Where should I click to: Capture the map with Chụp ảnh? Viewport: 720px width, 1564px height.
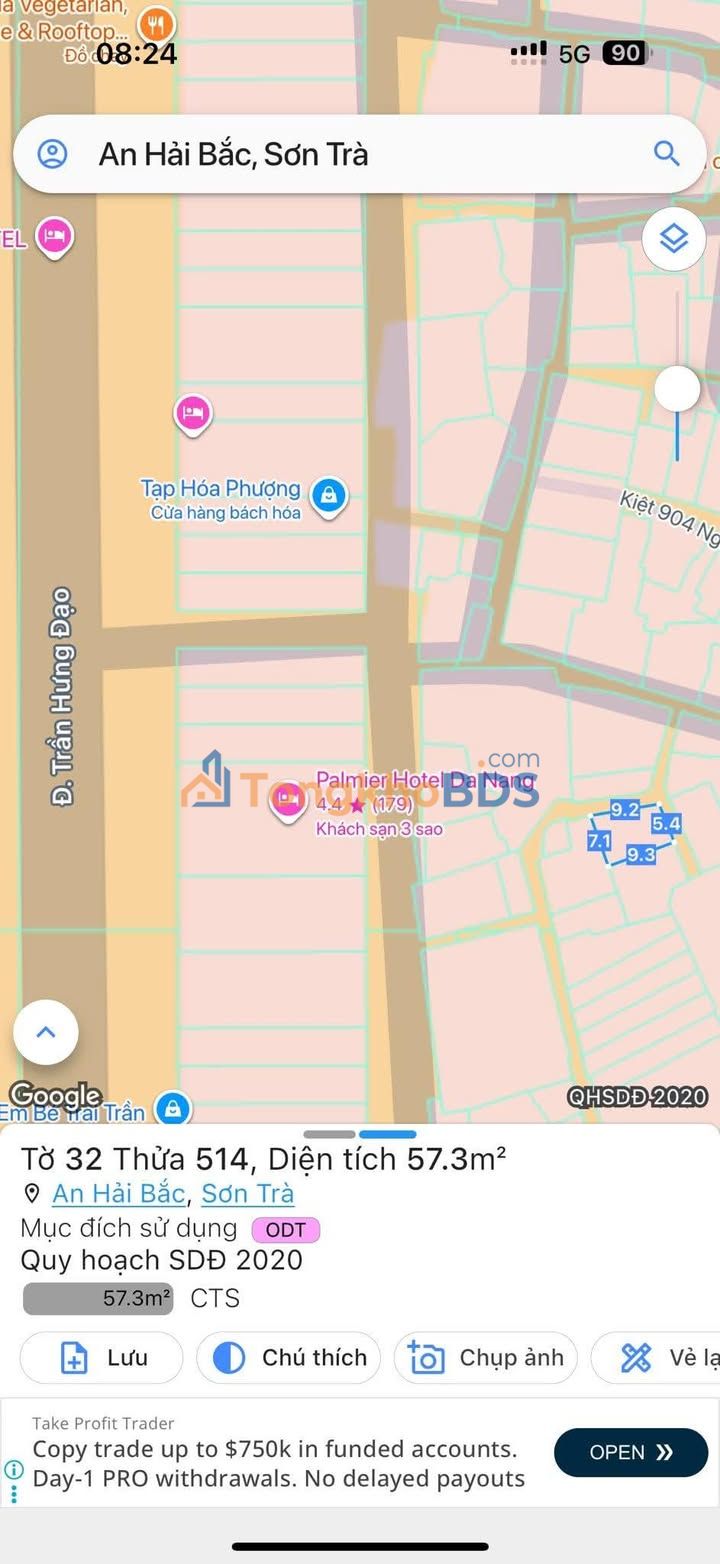click(485, 1358)
